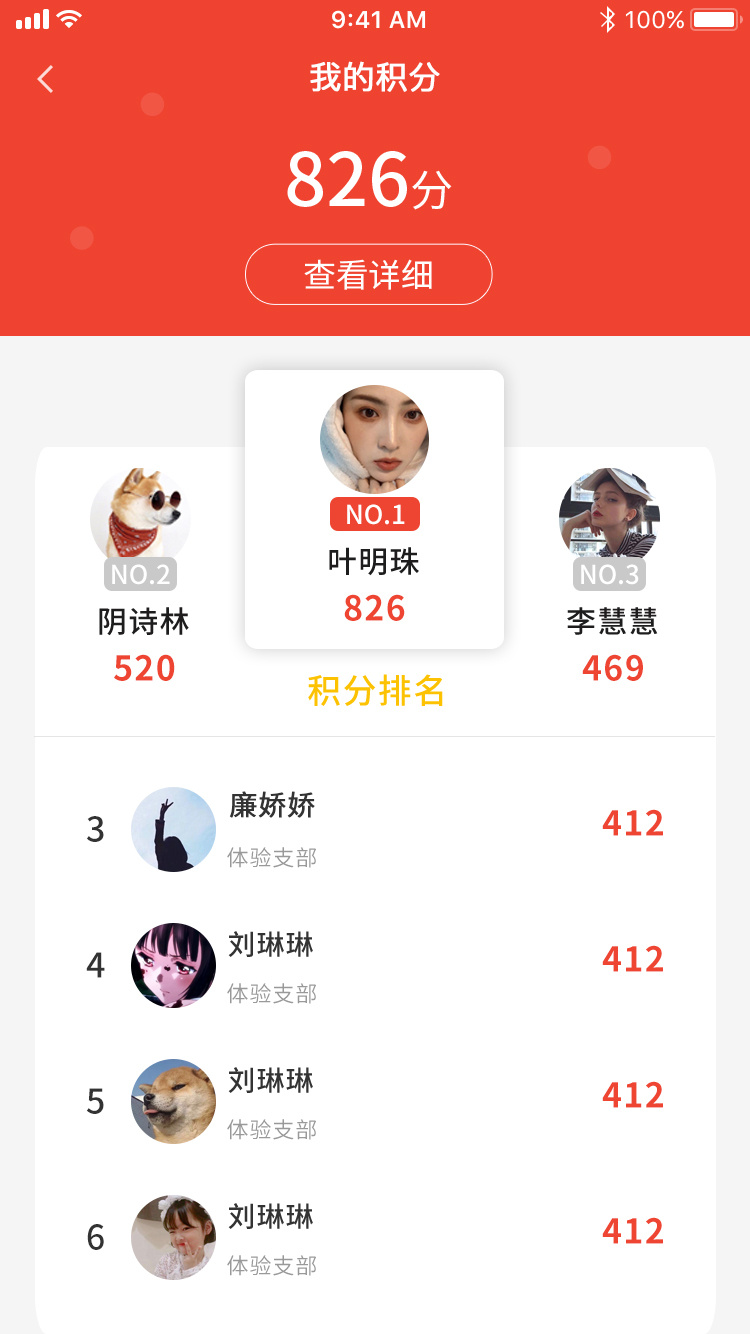Select the rank 4 刘琳琳 row
This screenshot has width=750, height=1334.
click(375, 965)
